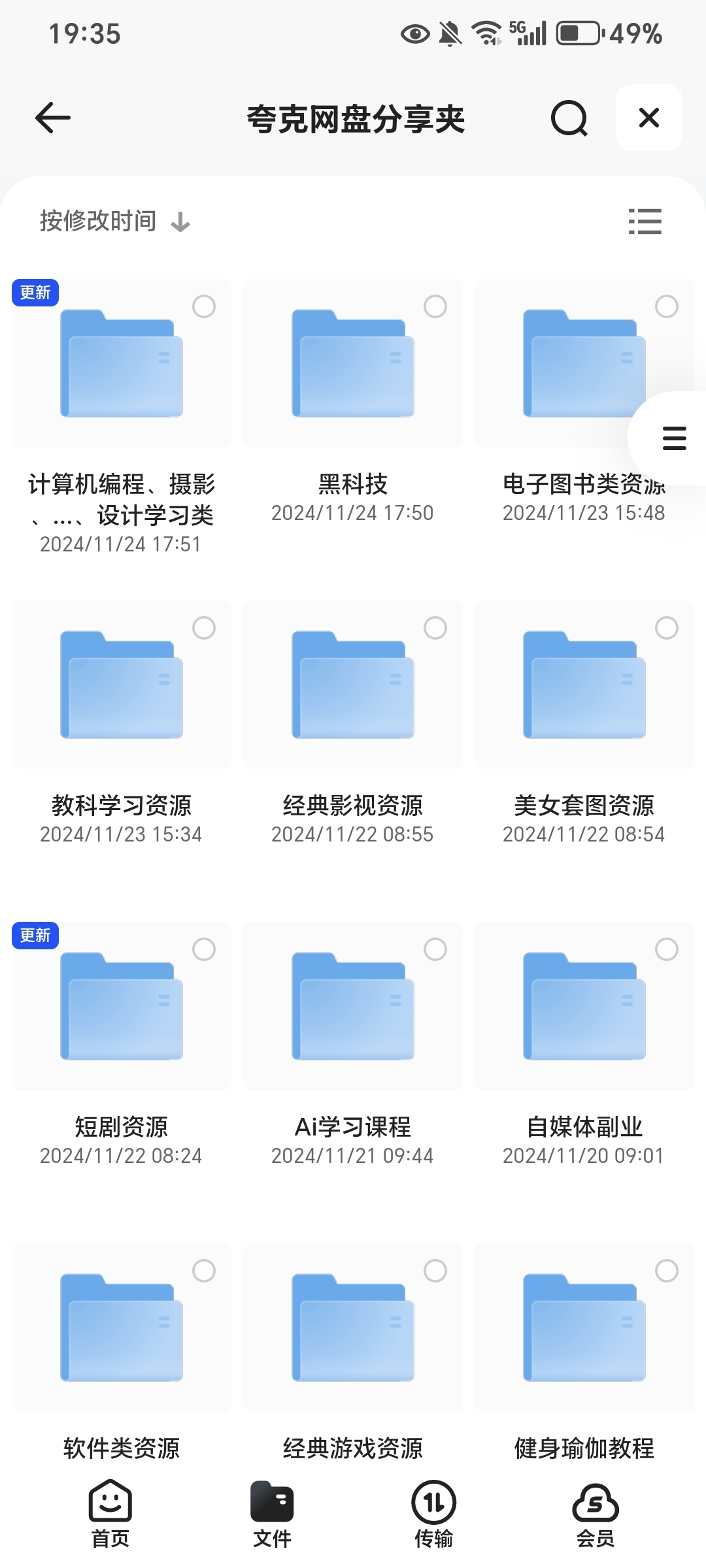Switch to the 会员 tab
This screenshot has width=706, height=1568.
596,1514
